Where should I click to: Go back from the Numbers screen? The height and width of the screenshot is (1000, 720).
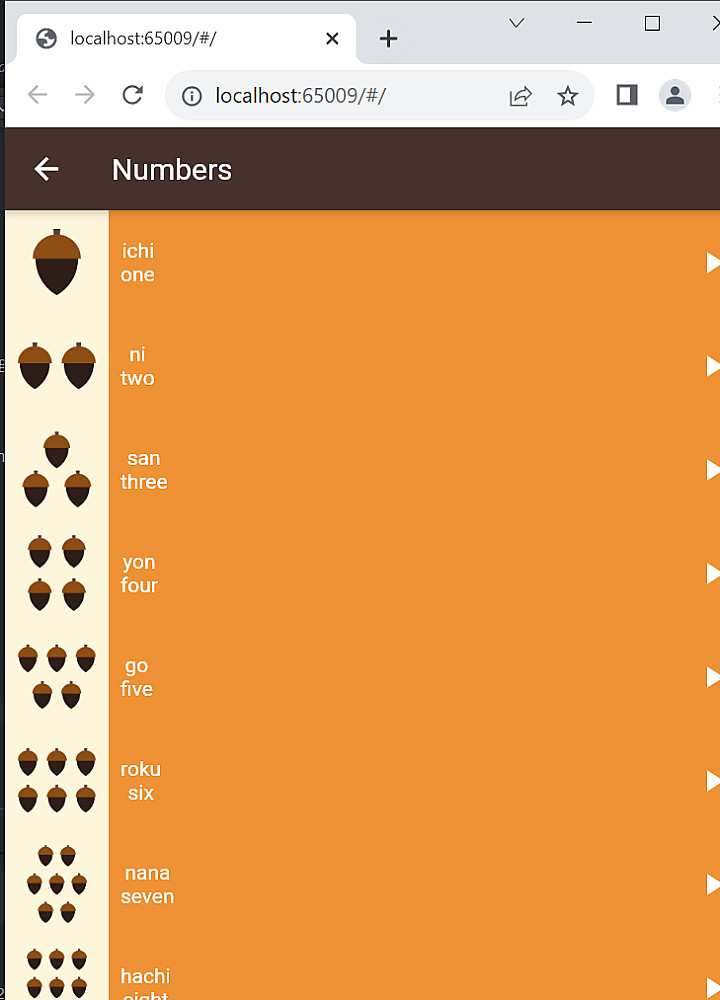(x=47, y=170)
